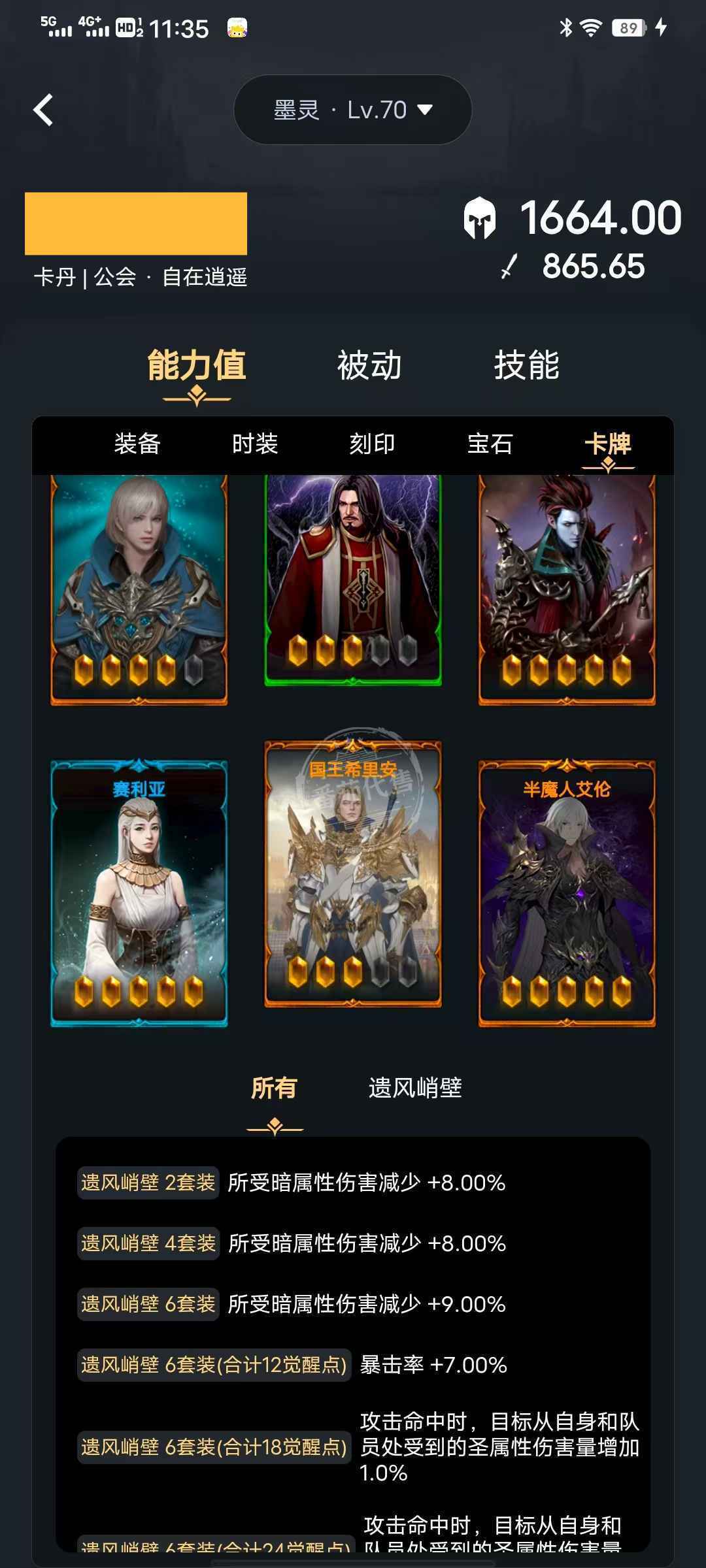
Task: Open the 赛利亚 card
Action: click(x=139, y=892)
